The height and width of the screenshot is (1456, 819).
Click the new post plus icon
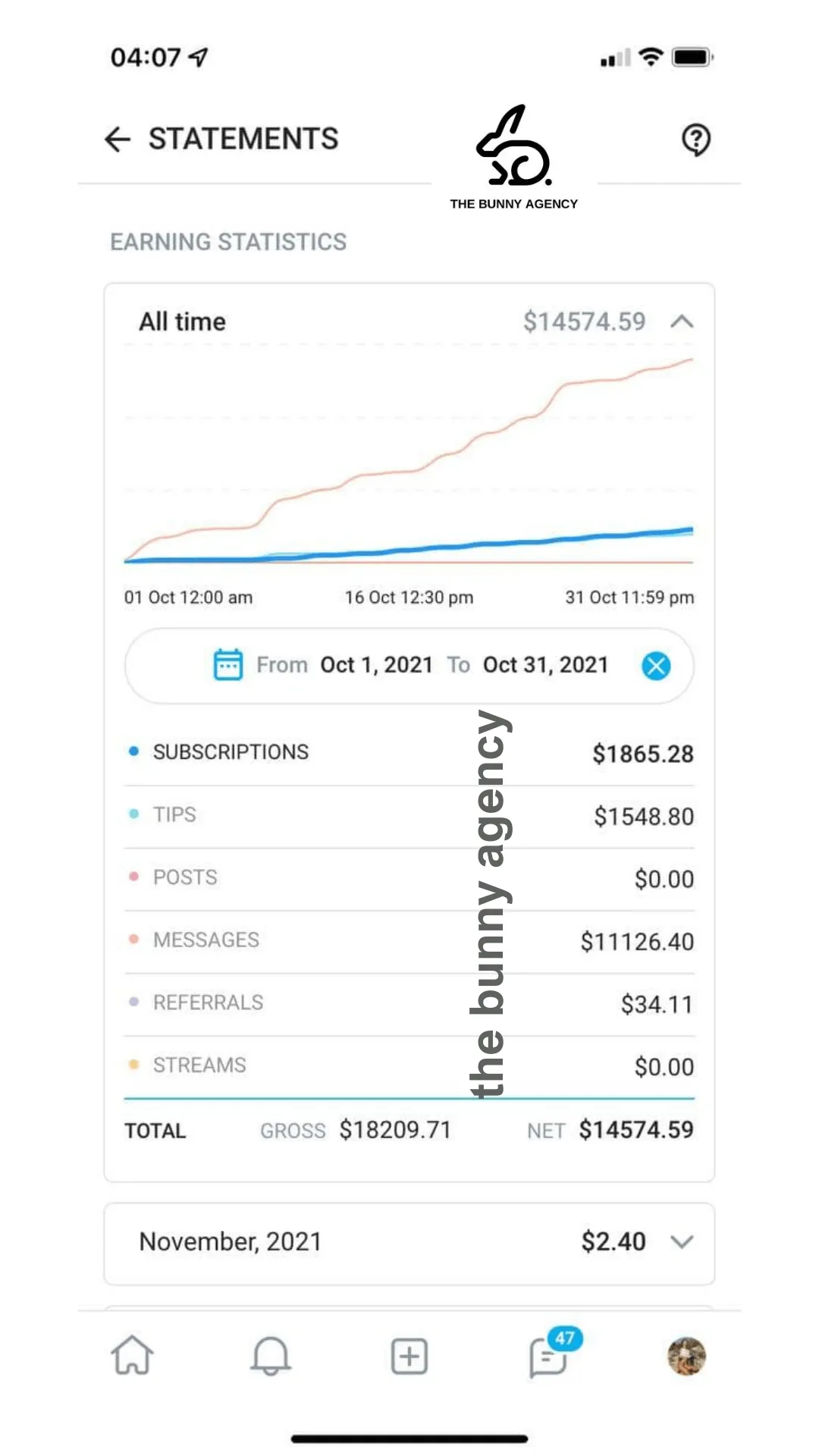pyautogui.click(x=409, y=1357)
